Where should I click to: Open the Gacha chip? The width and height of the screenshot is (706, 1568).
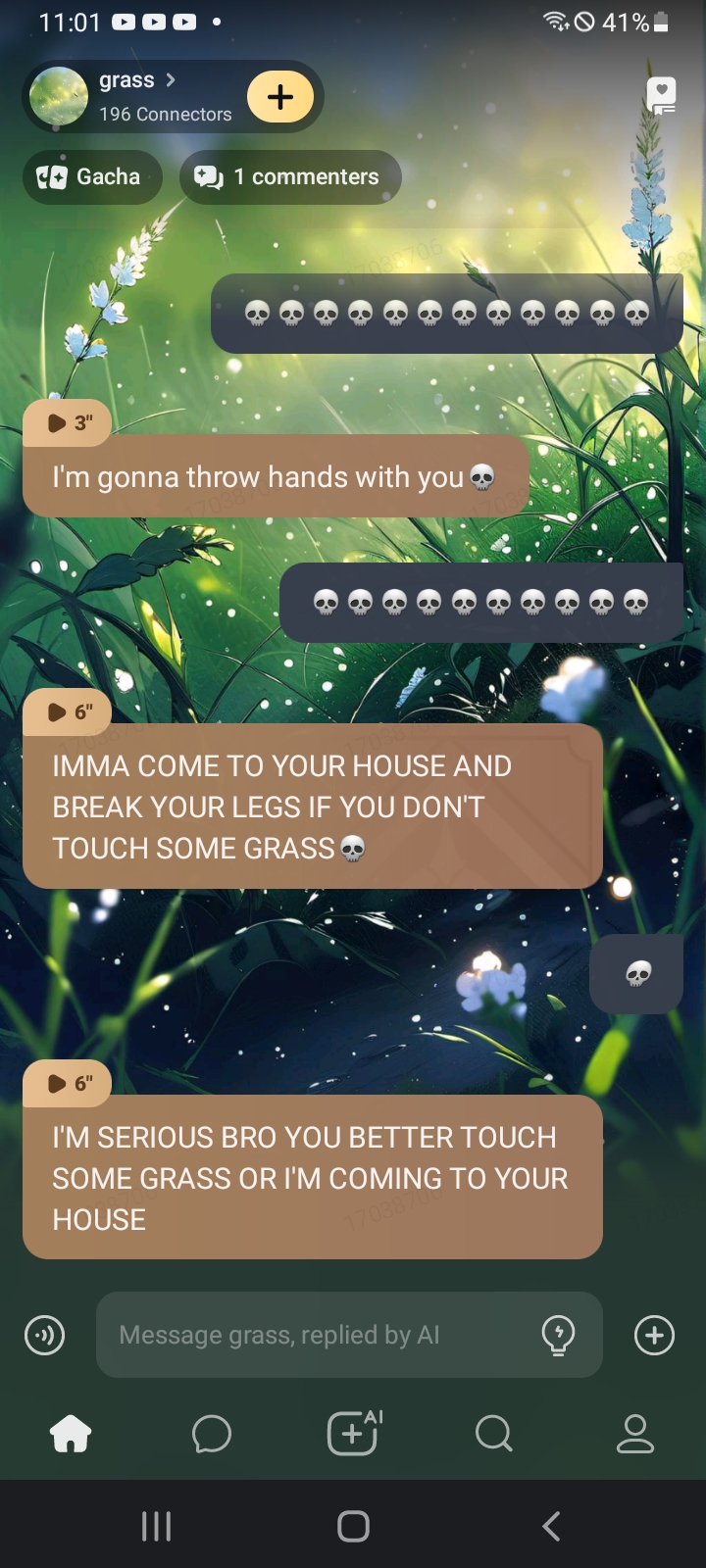coord(92,177)
